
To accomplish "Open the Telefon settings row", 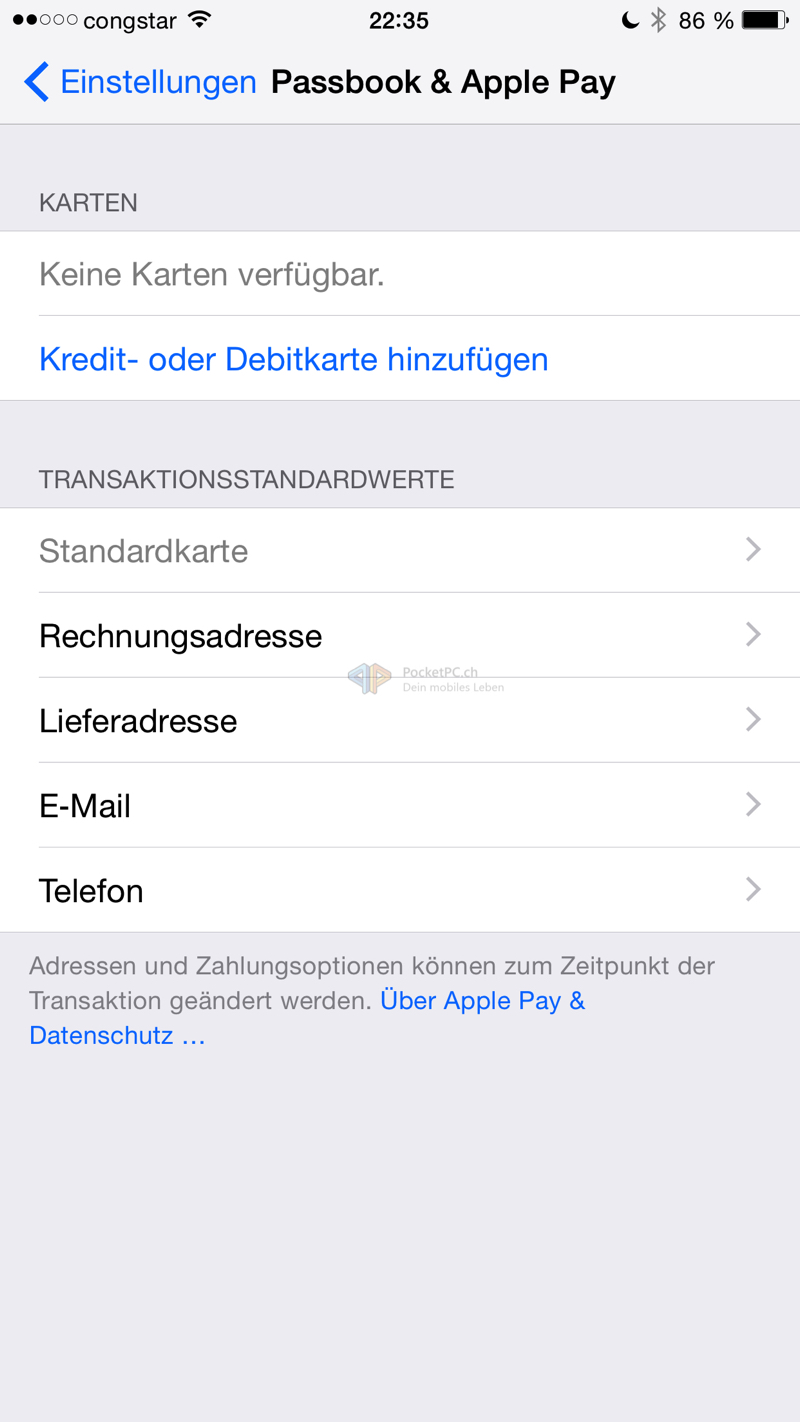I will 400,890.
